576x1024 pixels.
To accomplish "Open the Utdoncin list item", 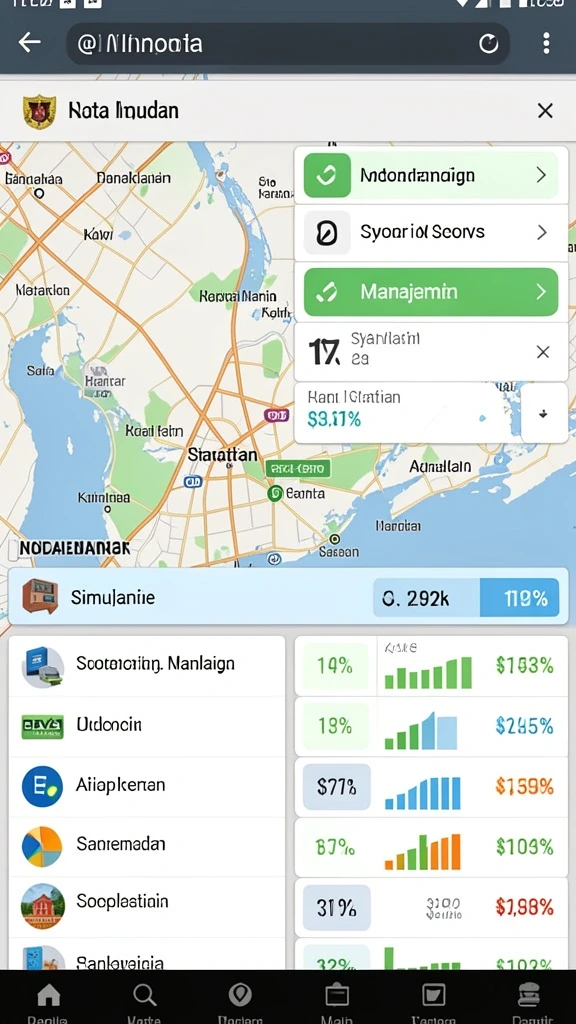I will point(147,726).
